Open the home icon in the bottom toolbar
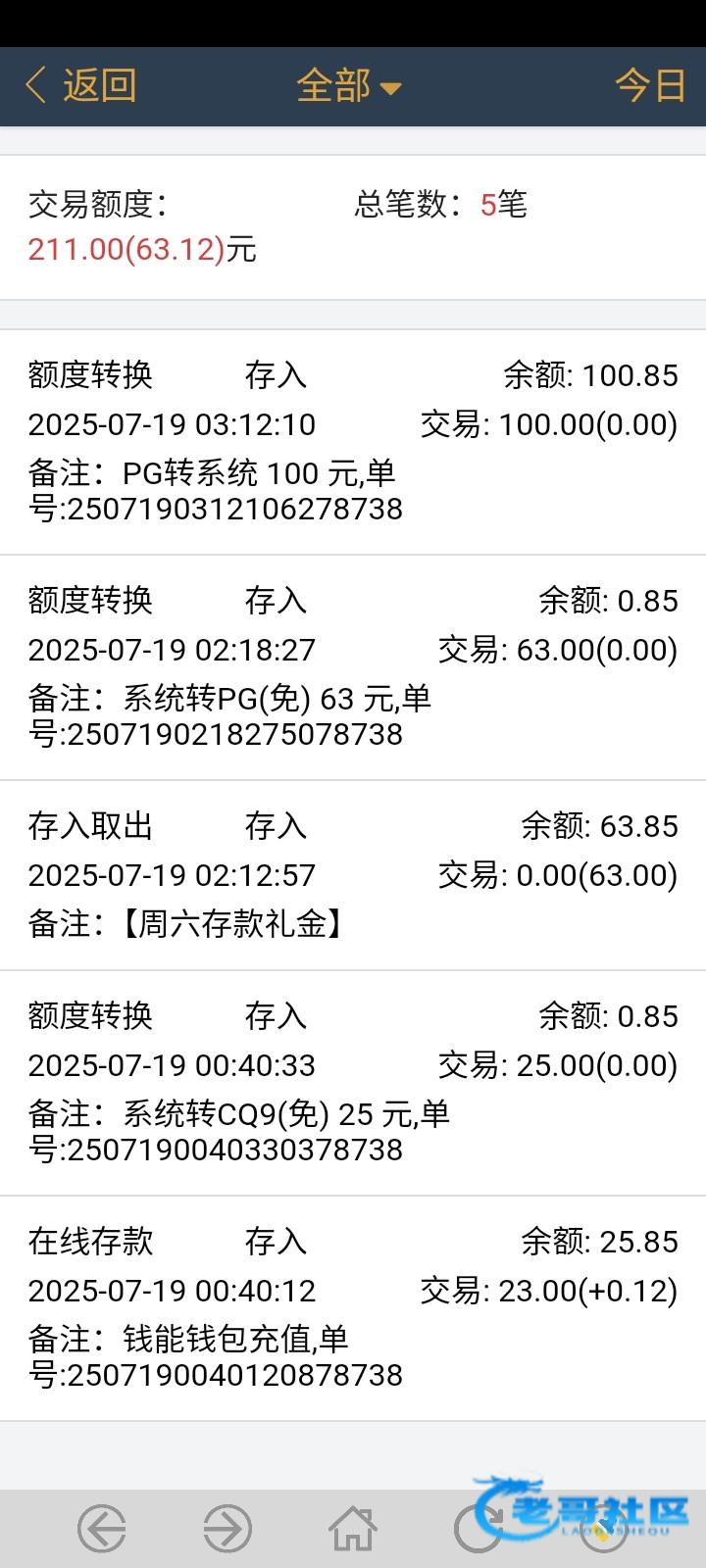 coord(353,1528)
